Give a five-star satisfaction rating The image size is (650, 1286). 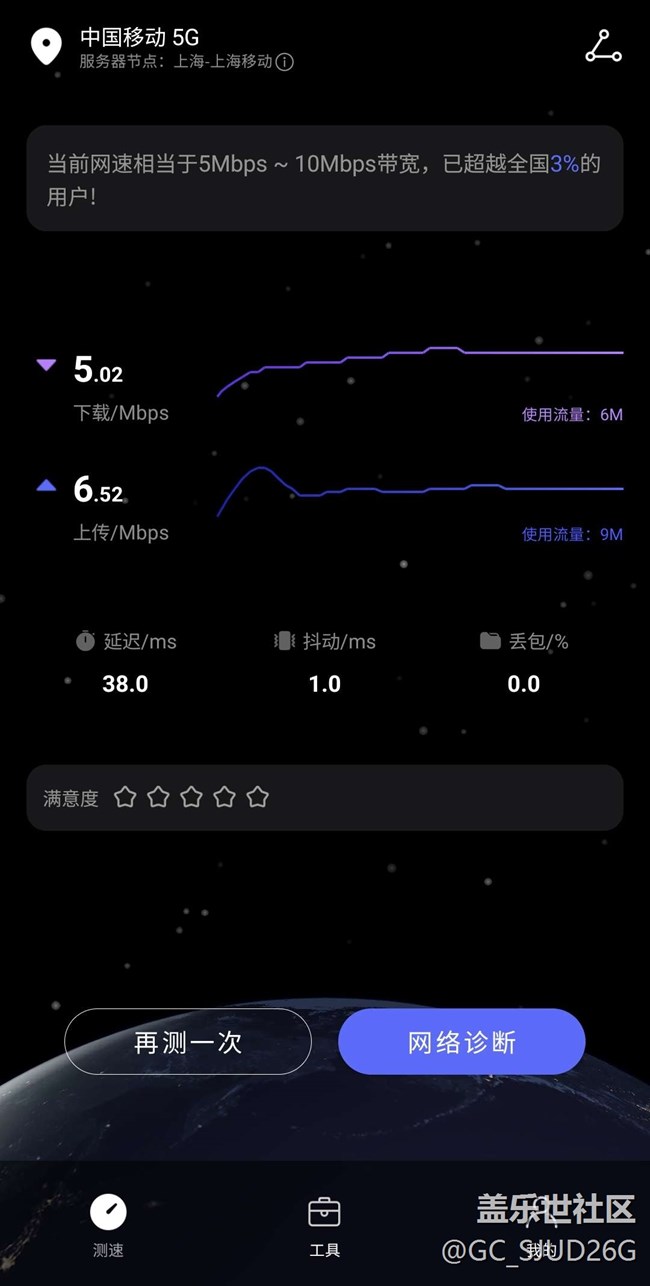coord(258,797)
